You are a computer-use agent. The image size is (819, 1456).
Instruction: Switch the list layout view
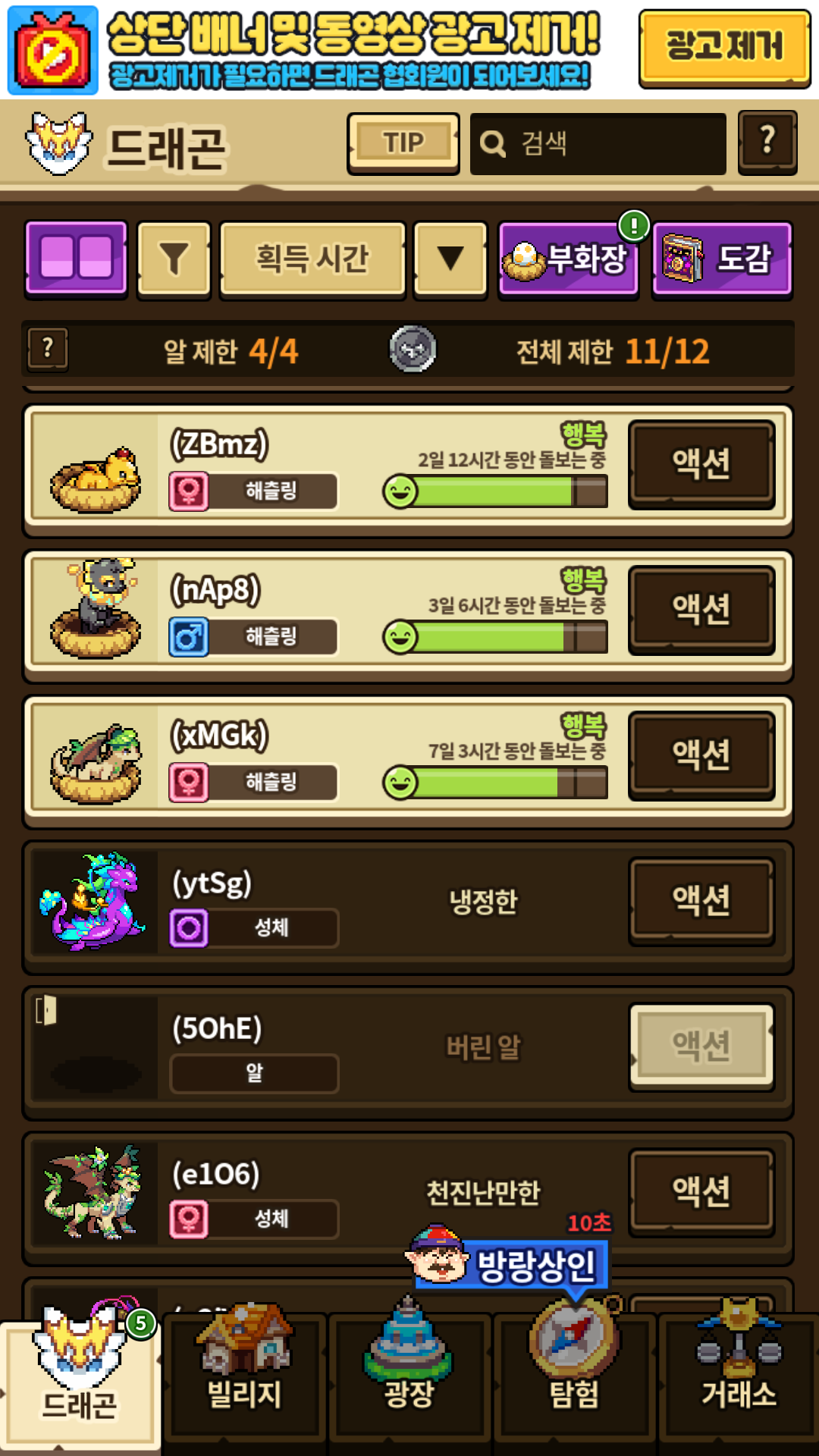coord(76,259)
